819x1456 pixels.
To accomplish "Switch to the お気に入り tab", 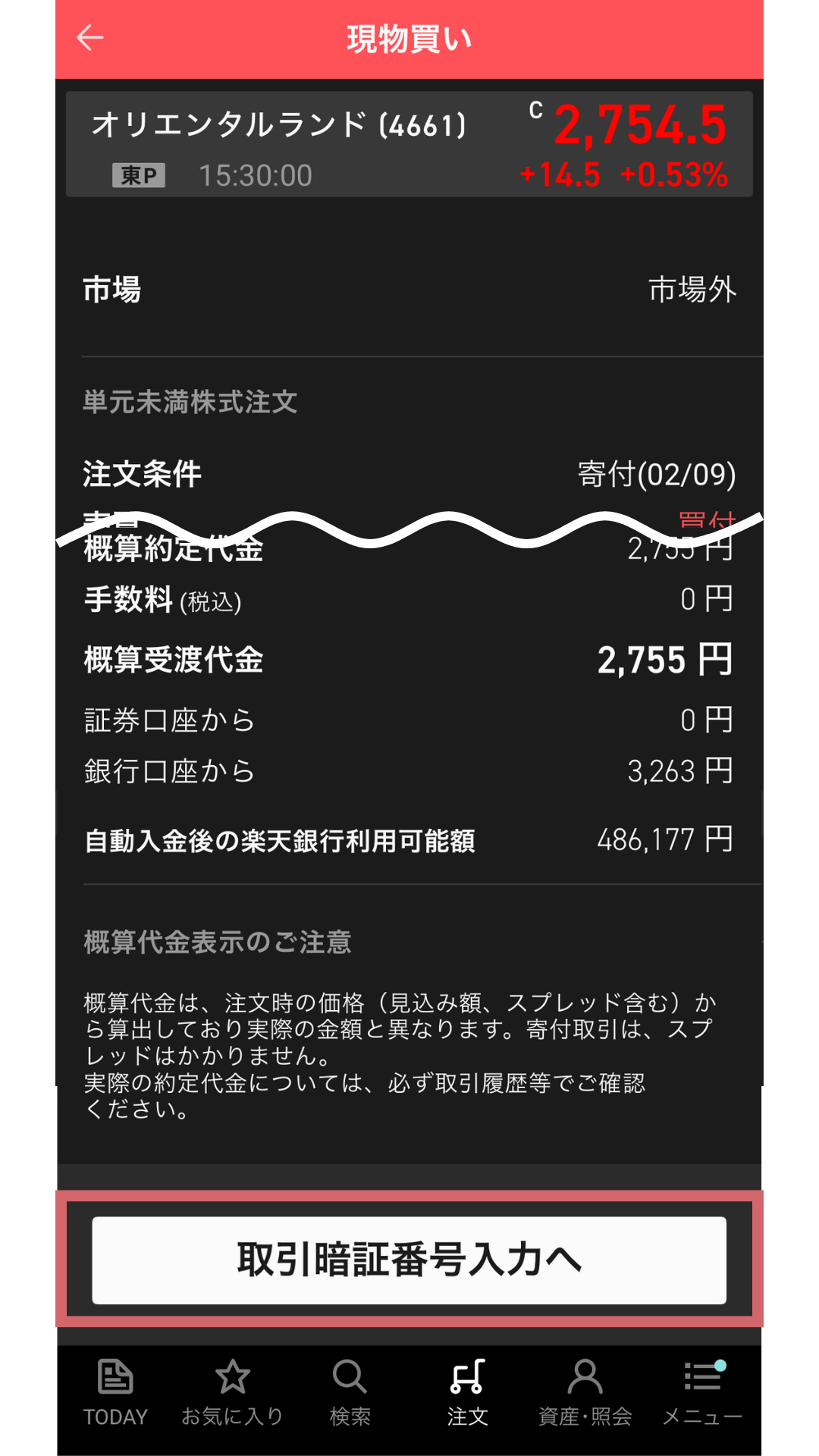I will point(233,1392).
